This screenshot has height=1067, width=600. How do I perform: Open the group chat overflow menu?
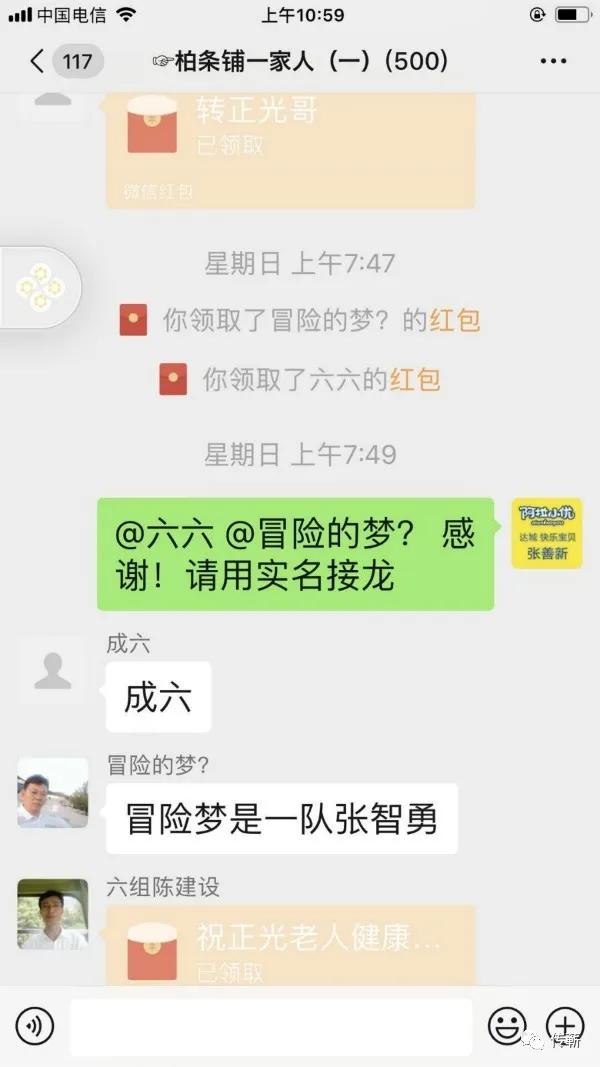(x=553, y=62)
